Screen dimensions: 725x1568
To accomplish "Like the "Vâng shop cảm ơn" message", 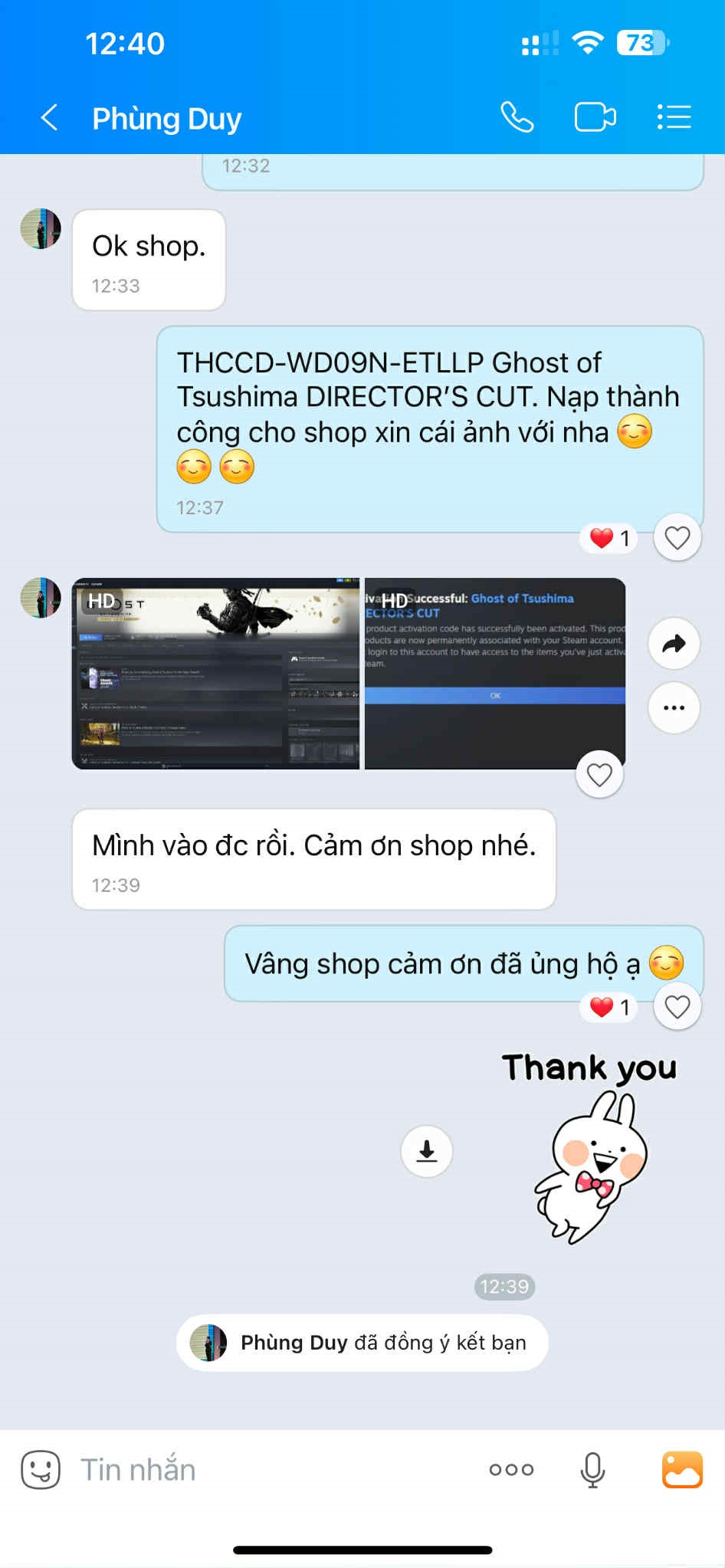I will point(677,1006).
